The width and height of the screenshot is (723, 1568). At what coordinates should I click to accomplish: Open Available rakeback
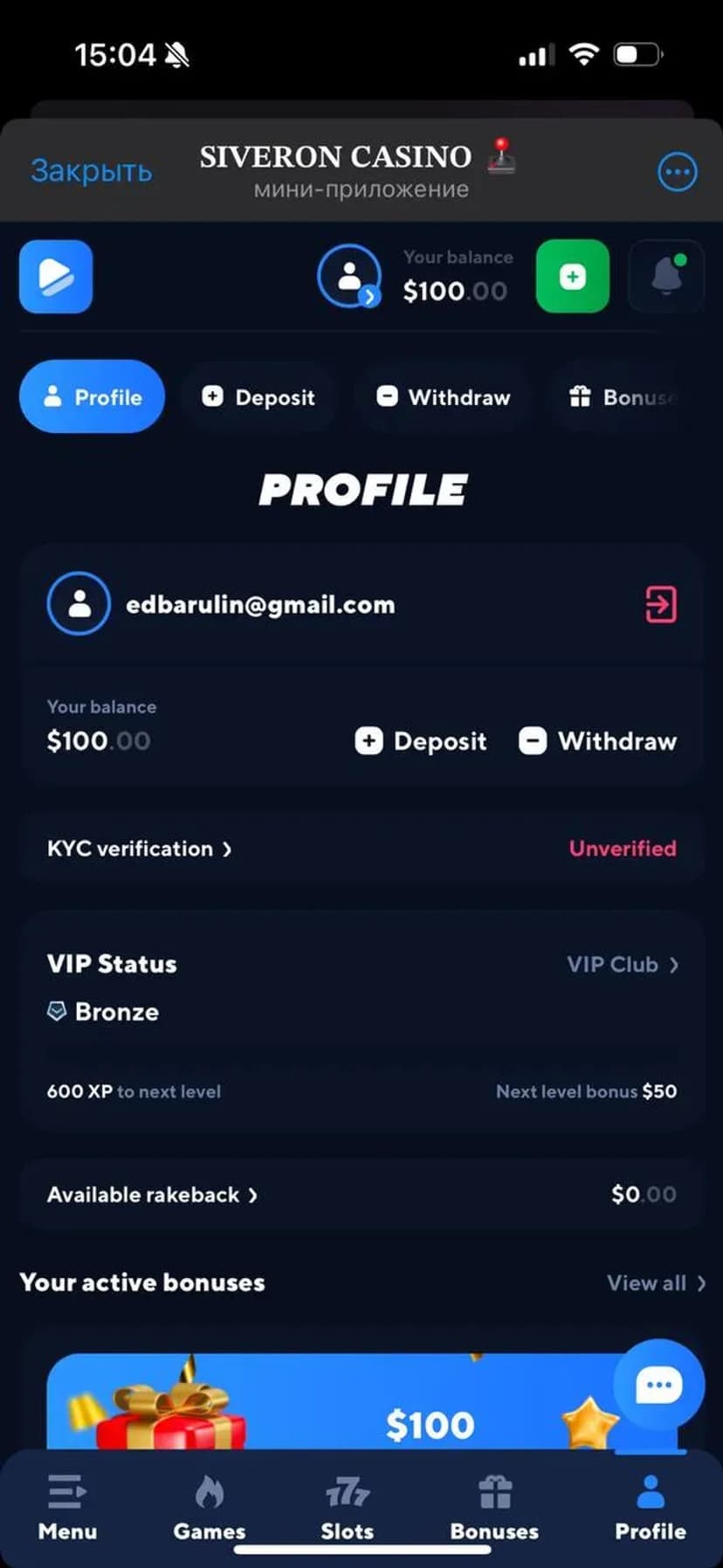(x=152, y=1194)
